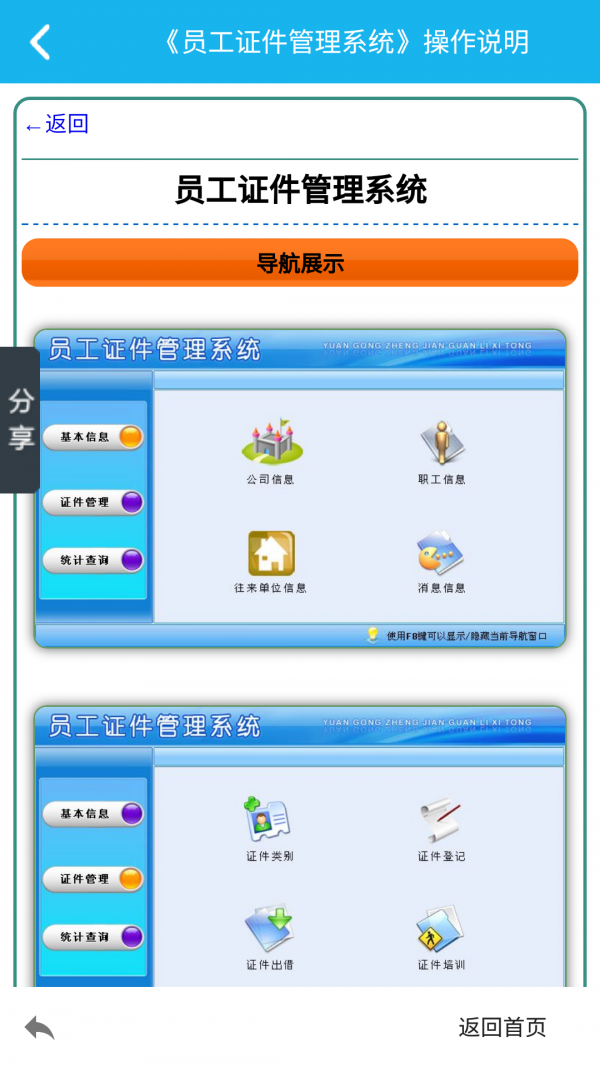Follow the ←返回 link
The image size is (600, 1067).
pyautogui.click(x=57, y=124)
